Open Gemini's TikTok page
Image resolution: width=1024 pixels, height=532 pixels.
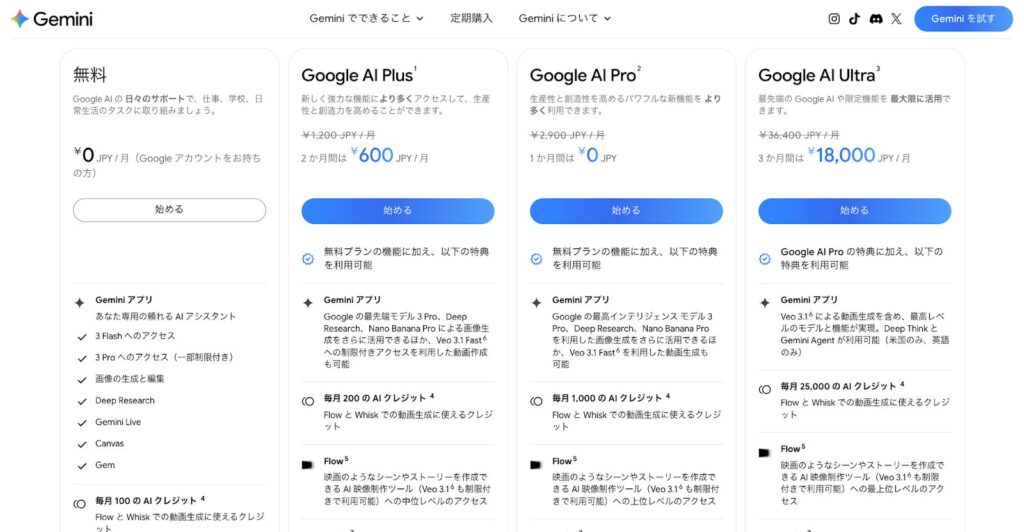point(855,18)
